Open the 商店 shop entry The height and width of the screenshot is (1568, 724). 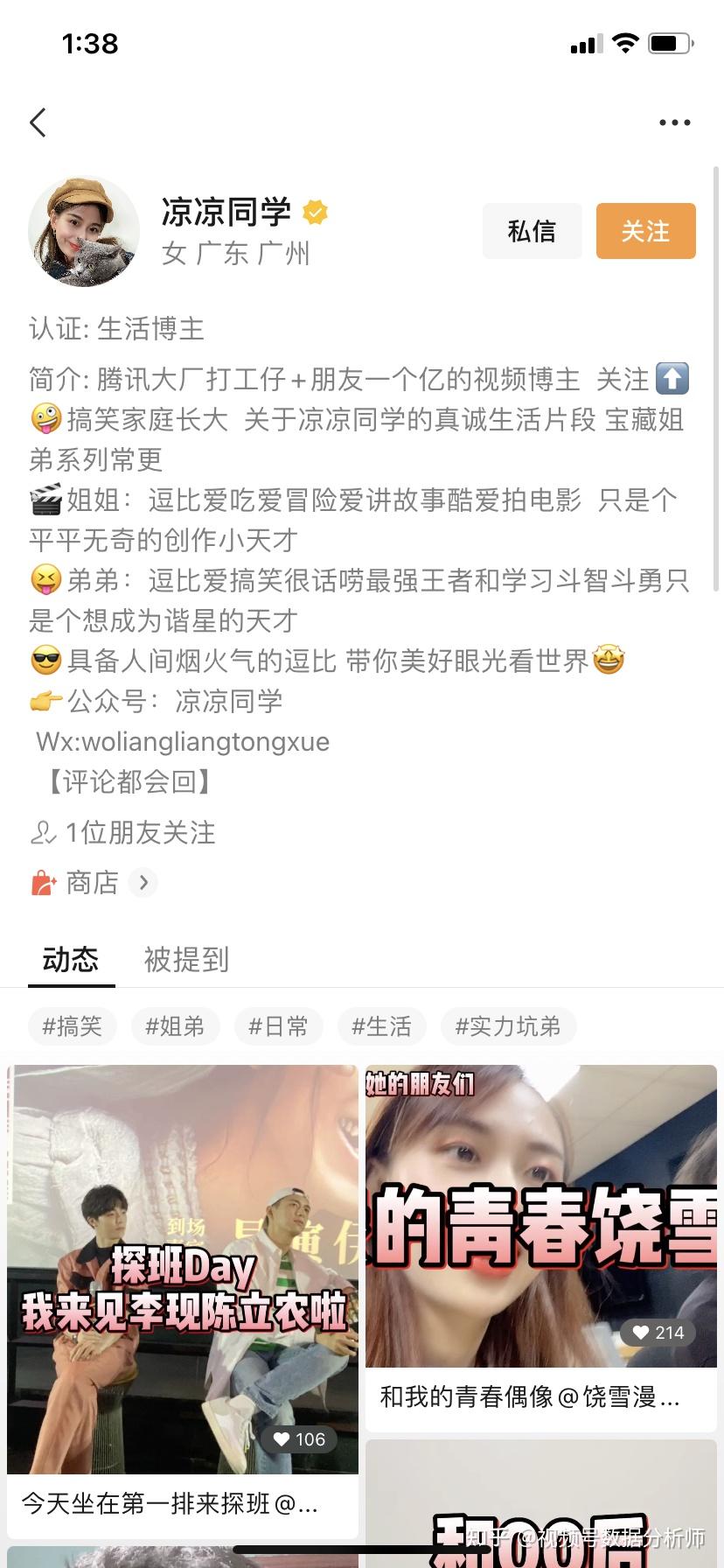94,882
